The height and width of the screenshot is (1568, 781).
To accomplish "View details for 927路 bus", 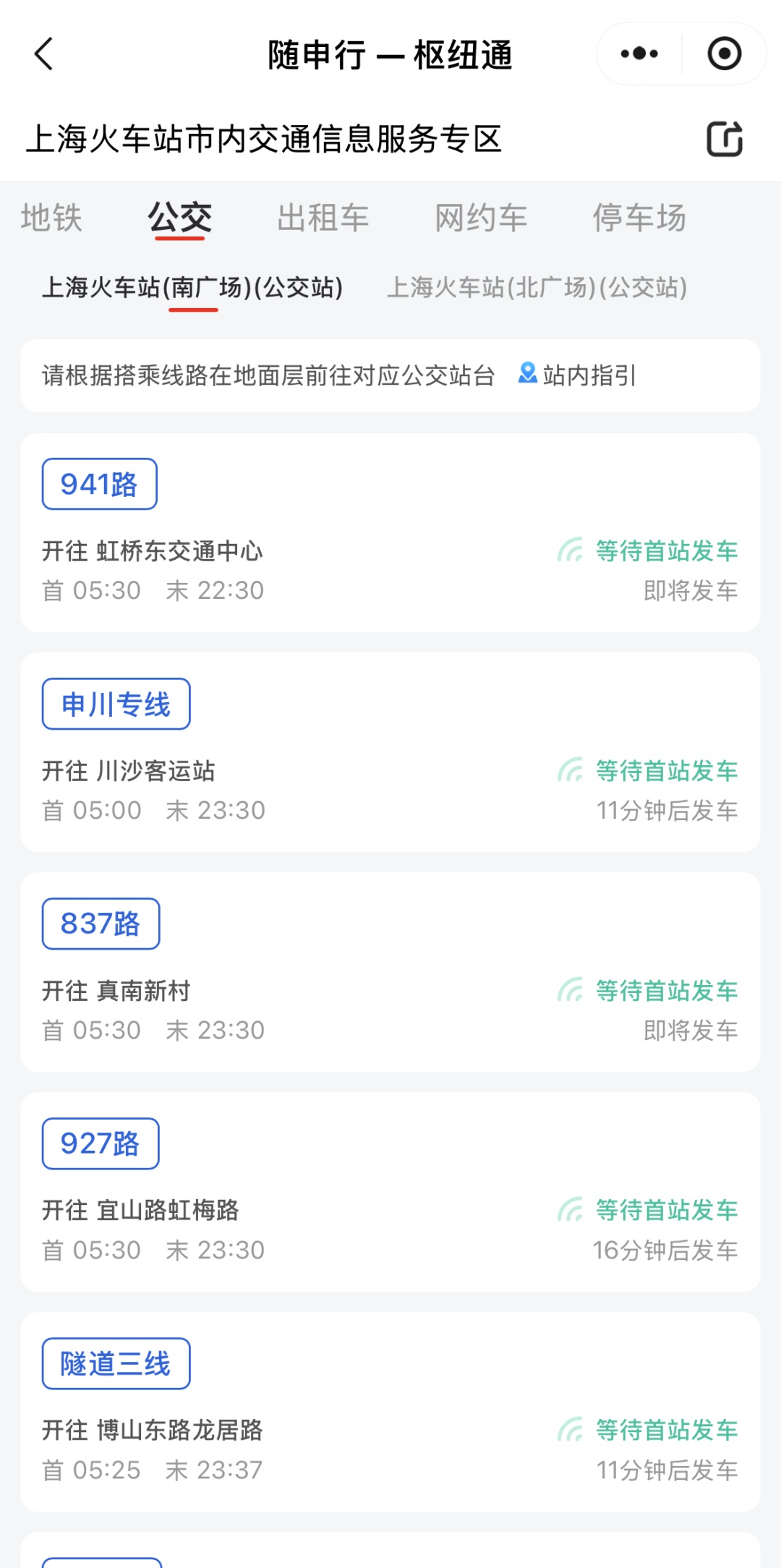I will coord(390,1192).
